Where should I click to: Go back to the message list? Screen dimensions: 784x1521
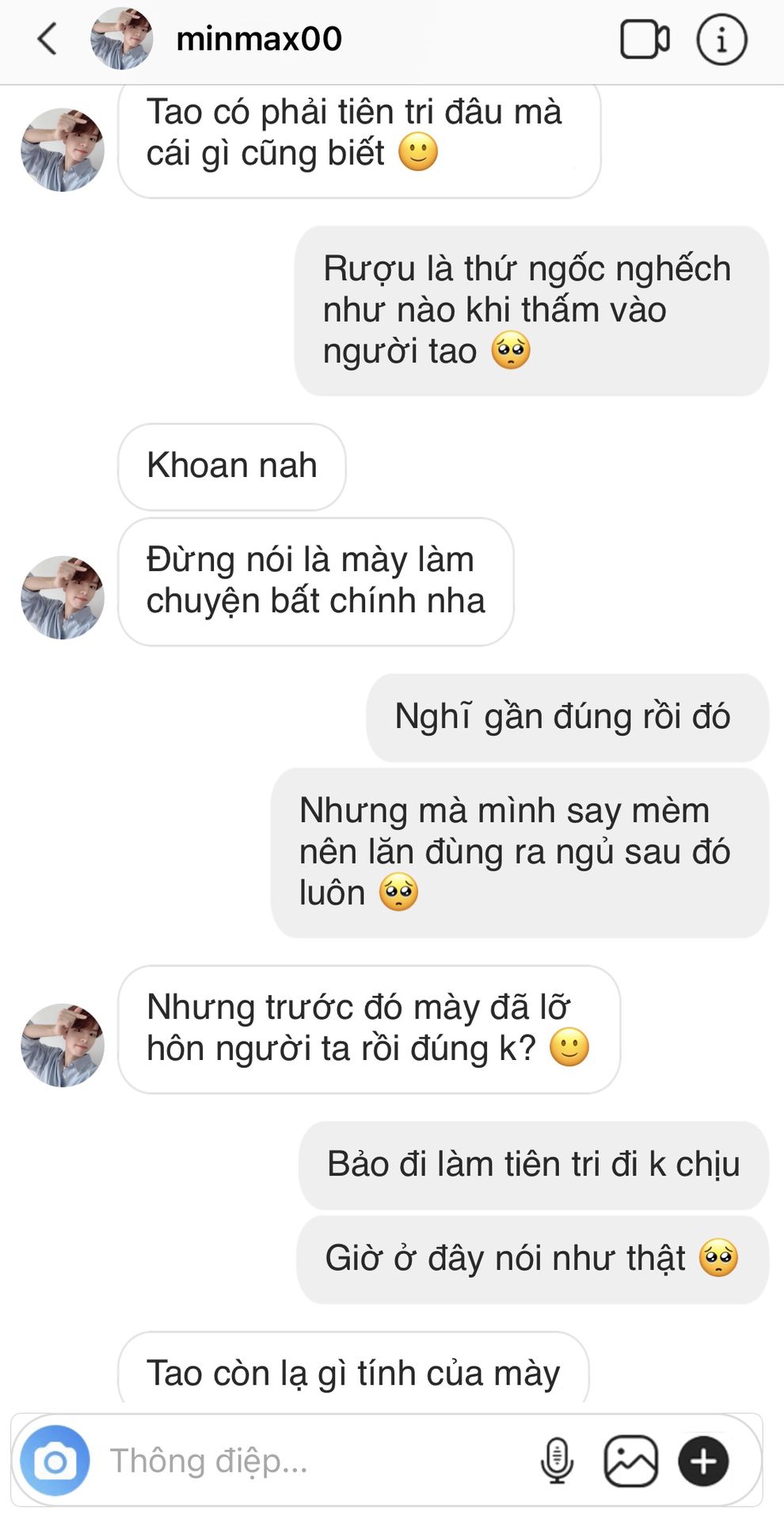(48, 39)
